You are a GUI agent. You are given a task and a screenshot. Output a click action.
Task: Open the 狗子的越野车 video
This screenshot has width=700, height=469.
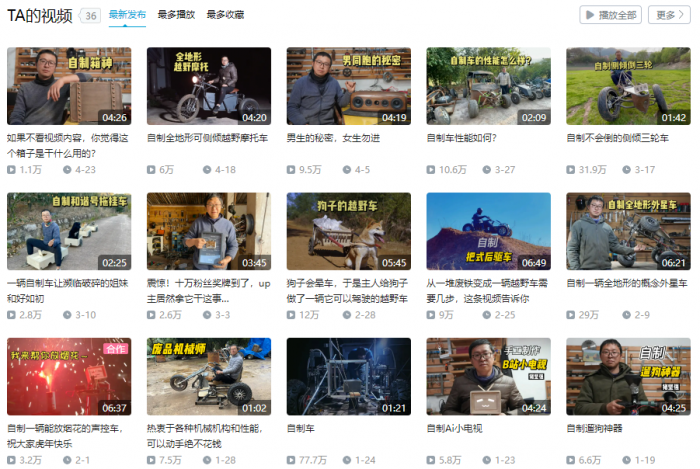pos(348,231)
